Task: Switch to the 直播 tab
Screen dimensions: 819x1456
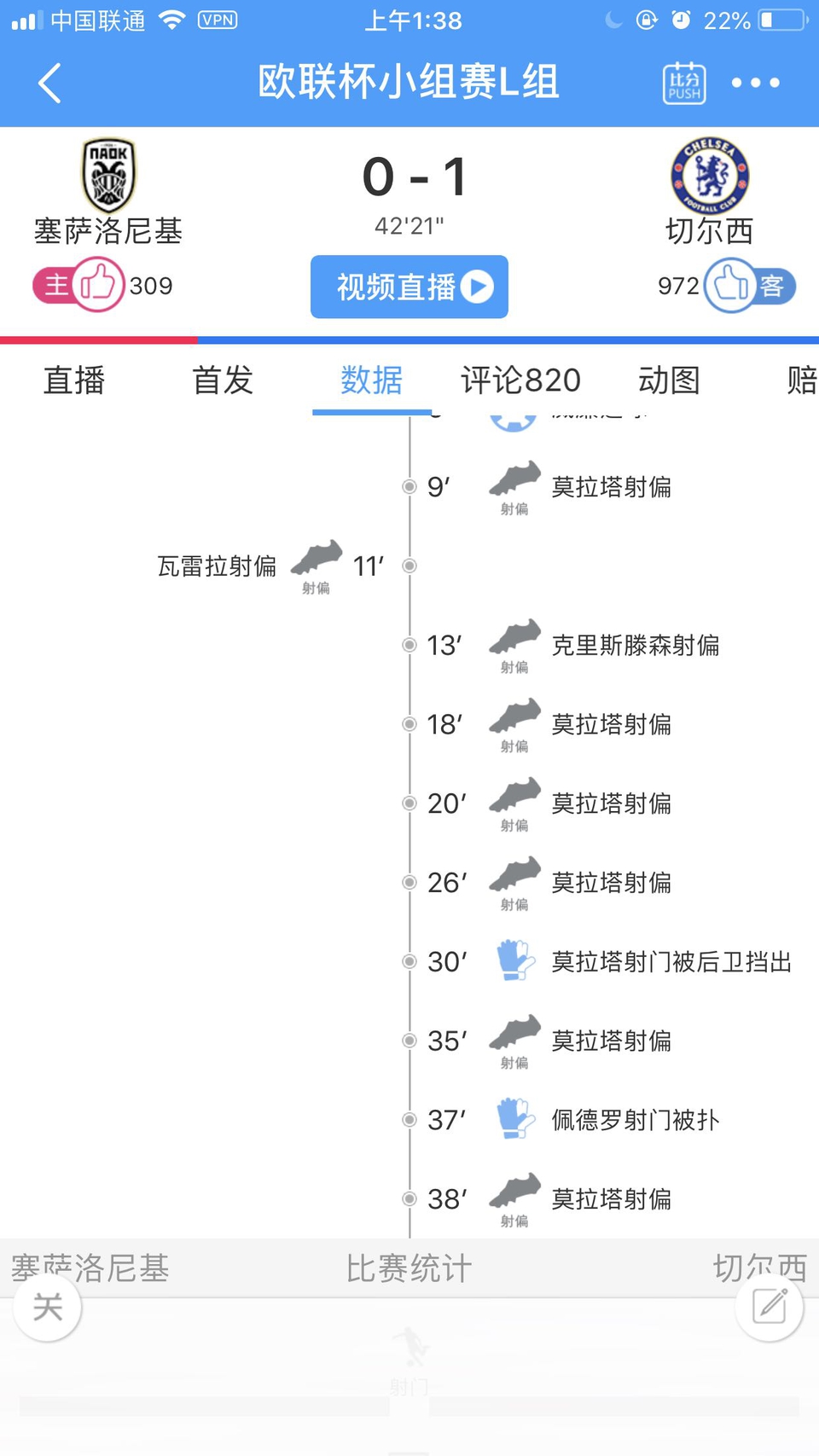Action: 73,381
